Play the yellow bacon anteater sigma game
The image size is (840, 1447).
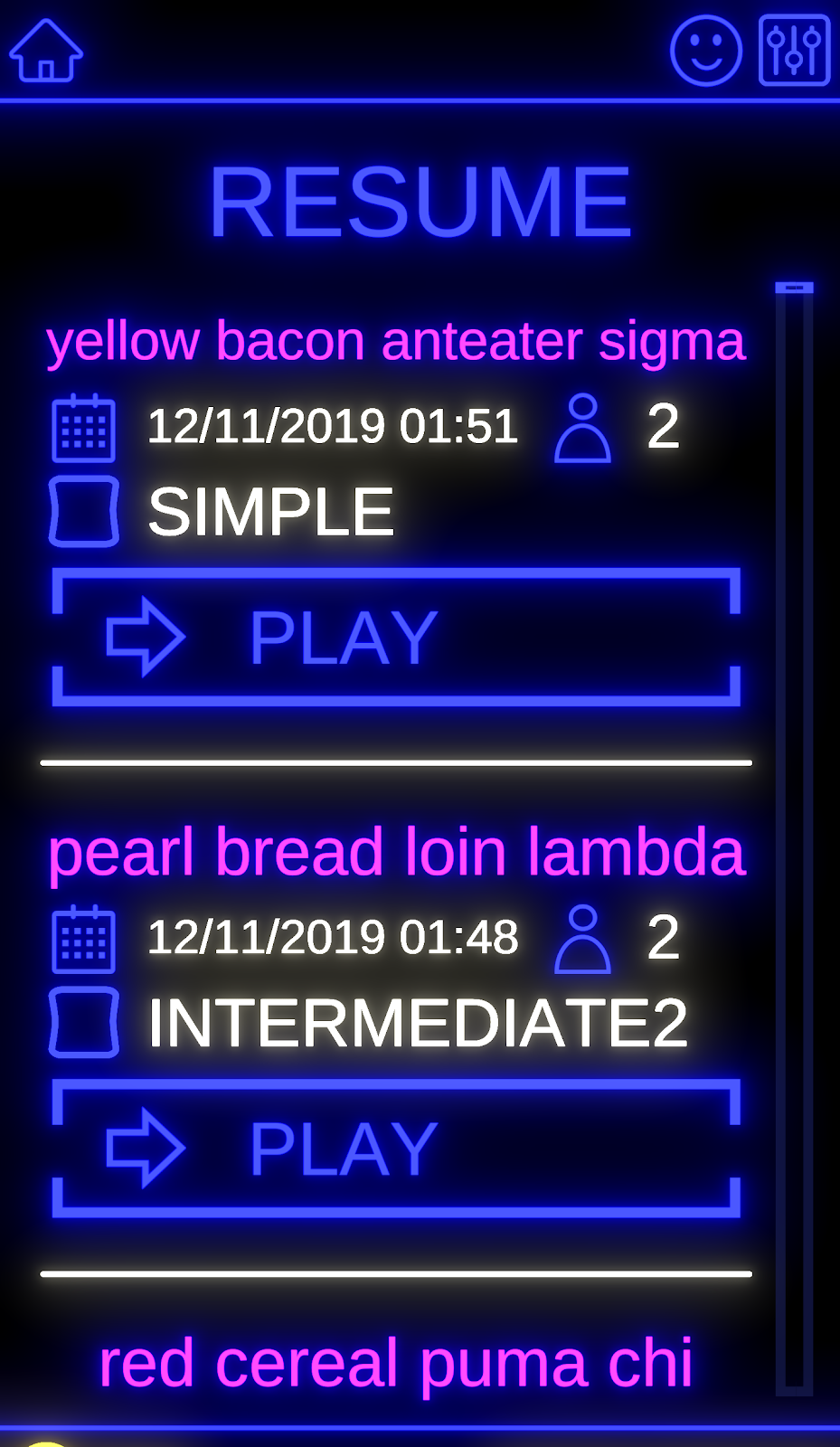click(x=396, y=638)
